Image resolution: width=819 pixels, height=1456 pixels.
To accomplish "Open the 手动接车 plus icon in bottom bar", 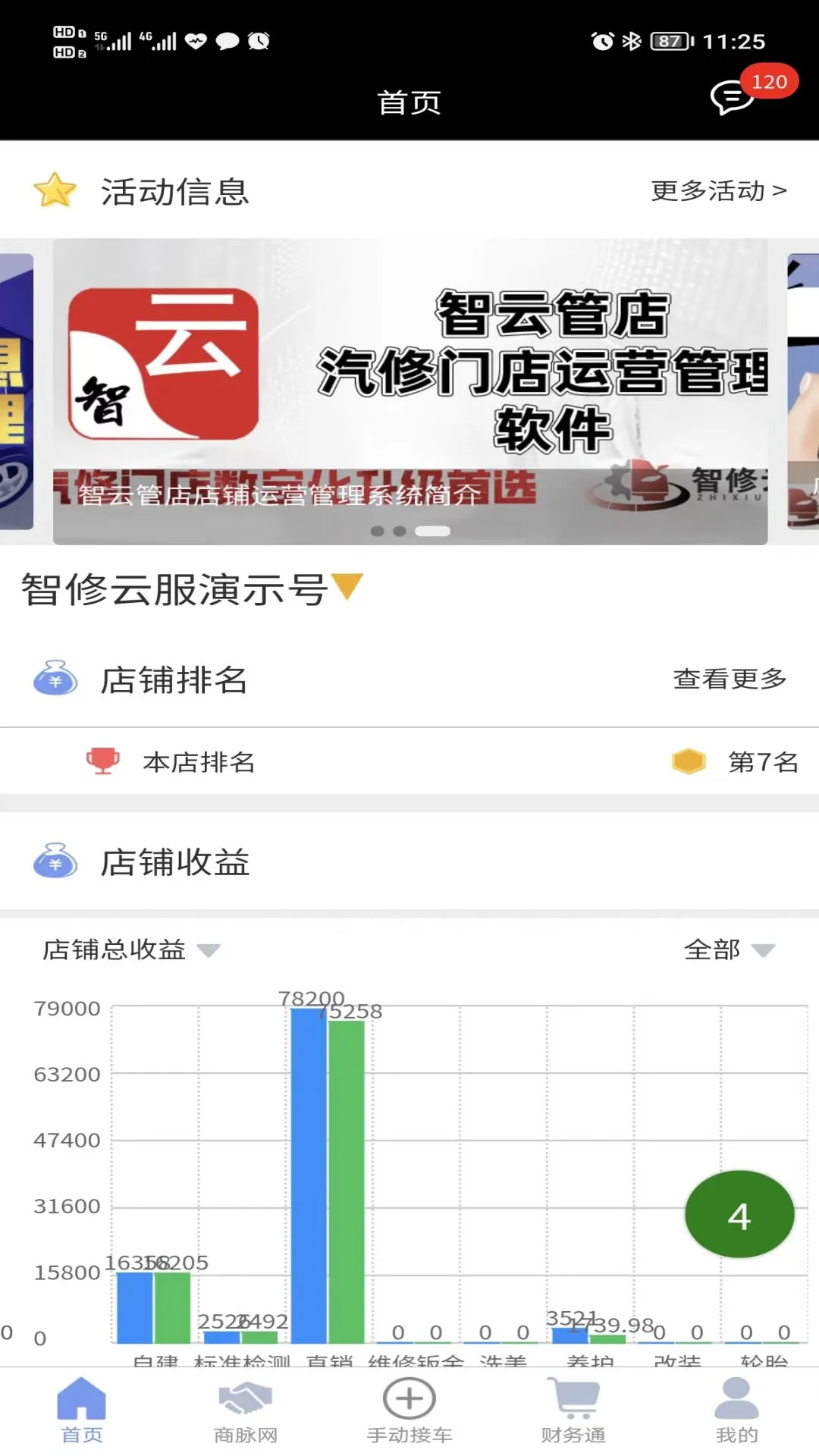I will pos(408,1399).
